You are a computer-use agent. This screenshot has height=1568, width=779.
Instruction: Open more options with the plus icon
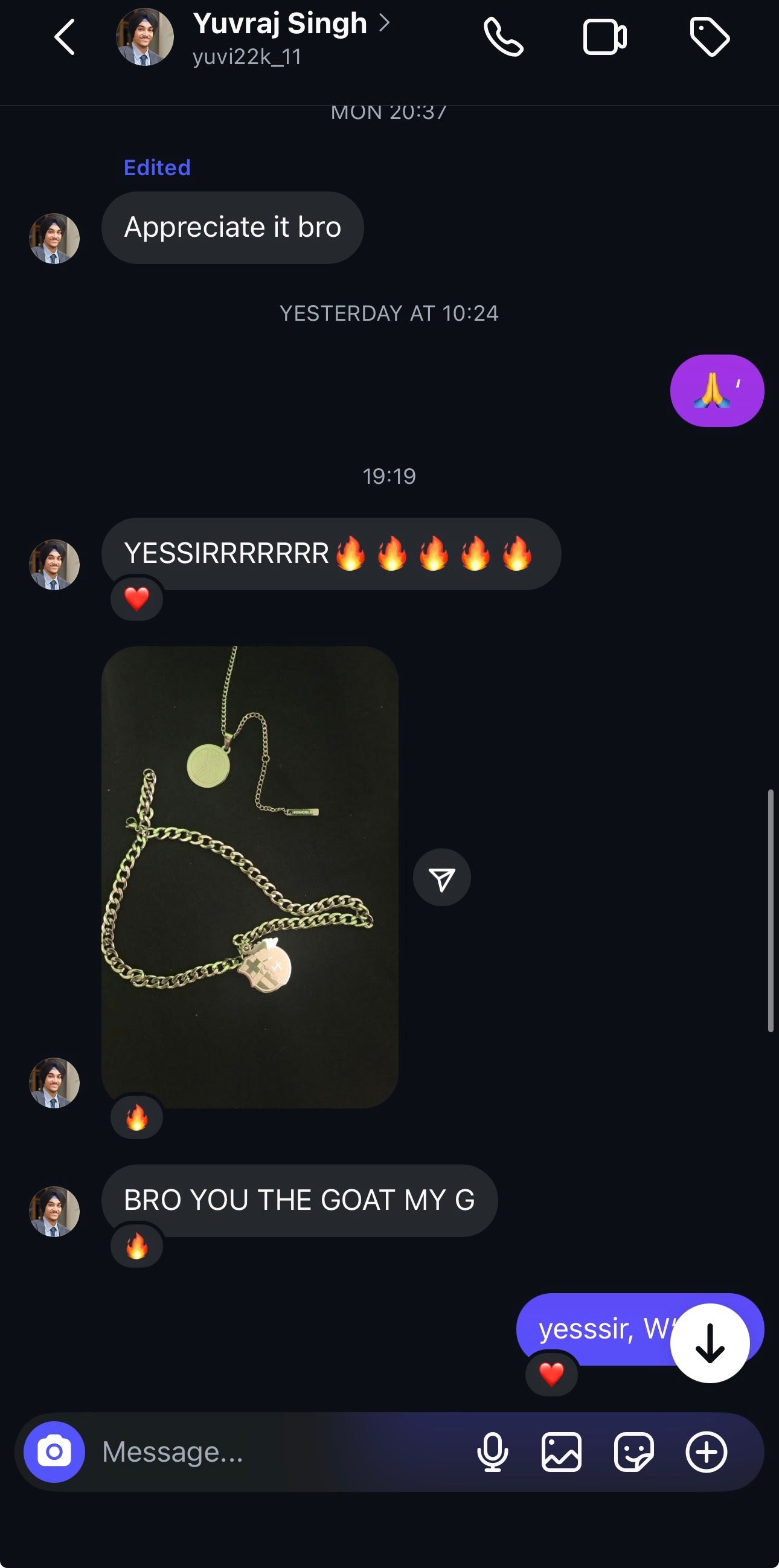tap(706, 1452)
